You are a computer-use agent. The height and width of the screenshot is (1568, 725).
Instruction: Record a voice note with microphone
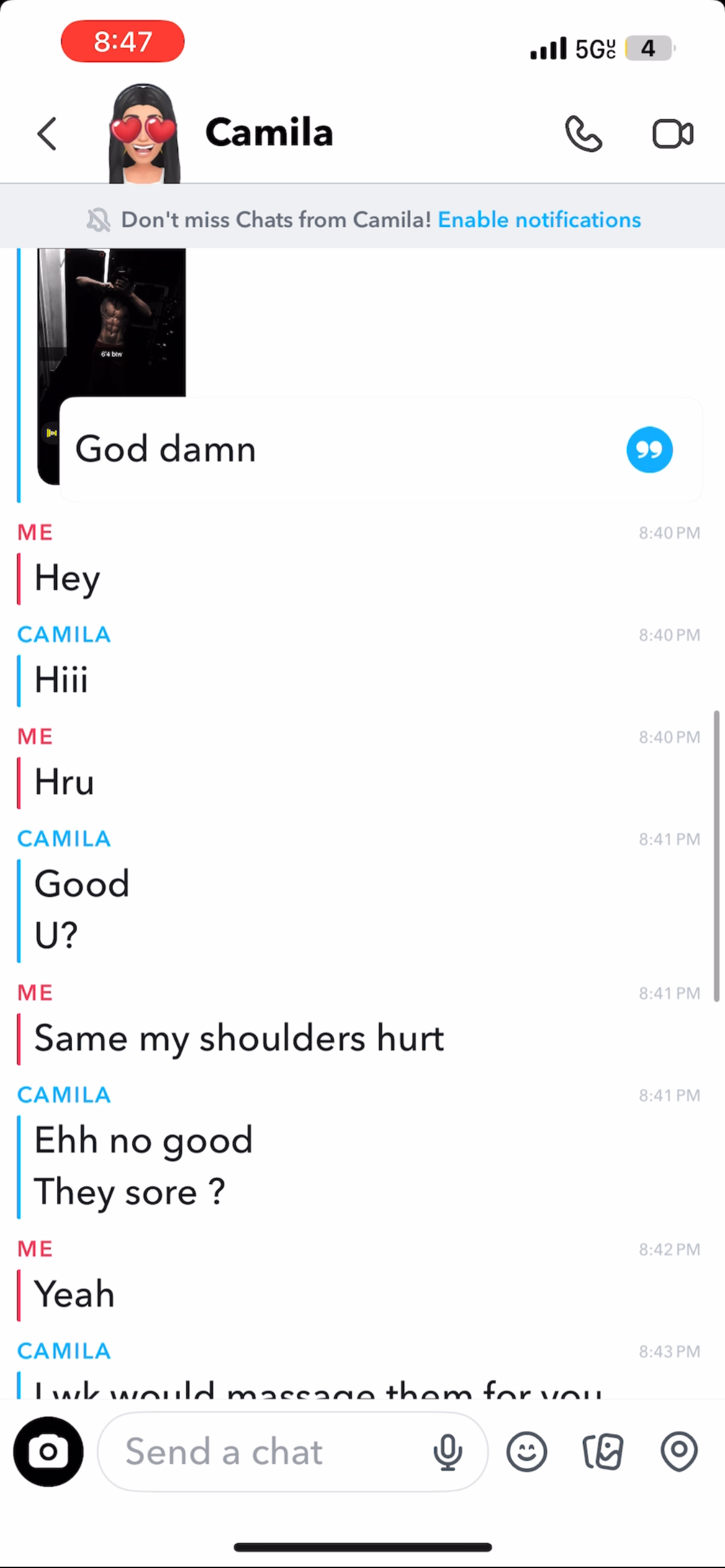[x=447, y=1452]
